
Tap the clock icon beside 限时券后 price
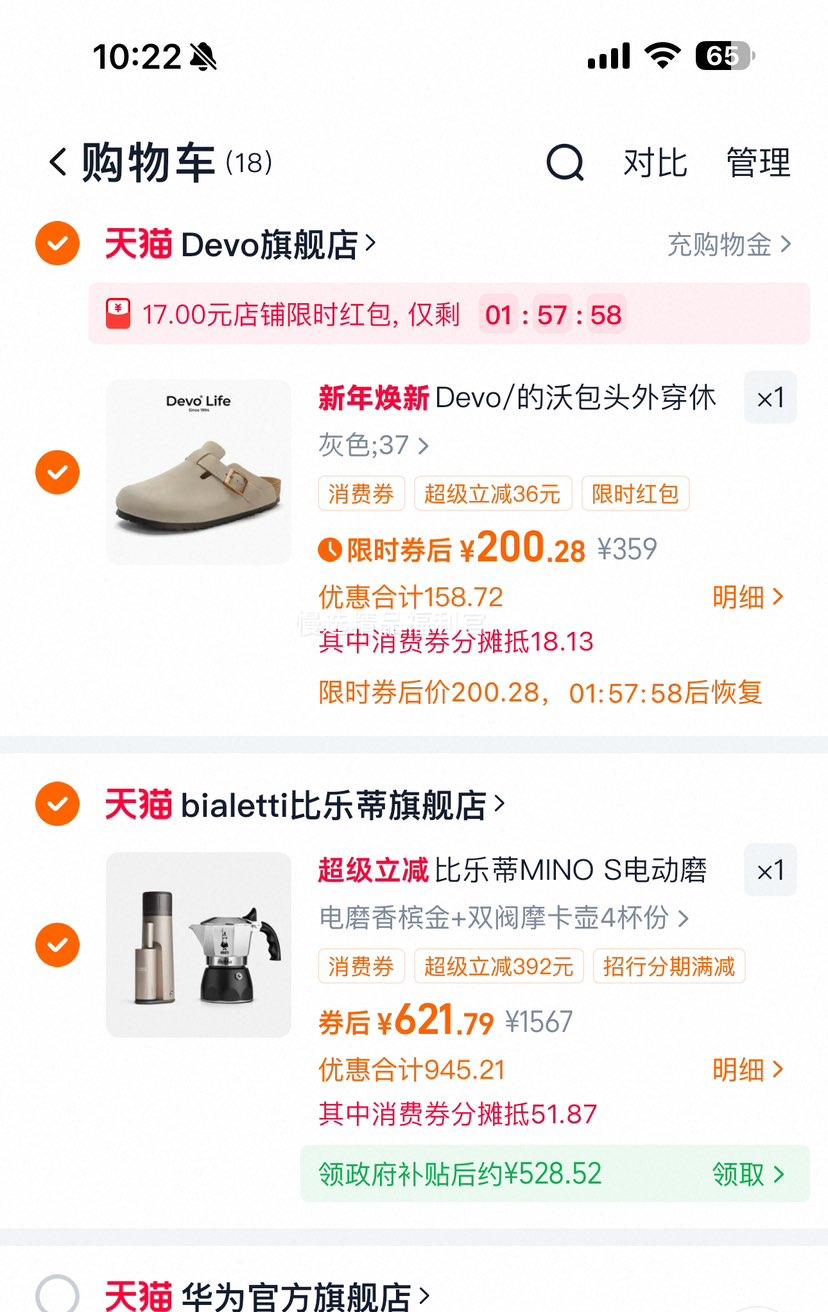(x=329, y=548)
